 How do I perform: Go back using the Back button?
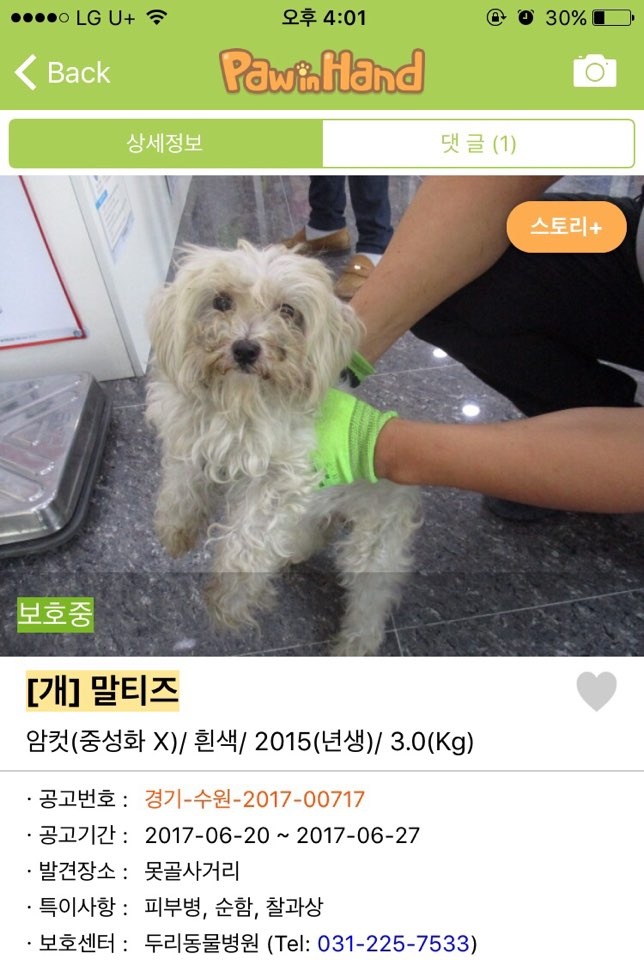click(x=62, y=72)
